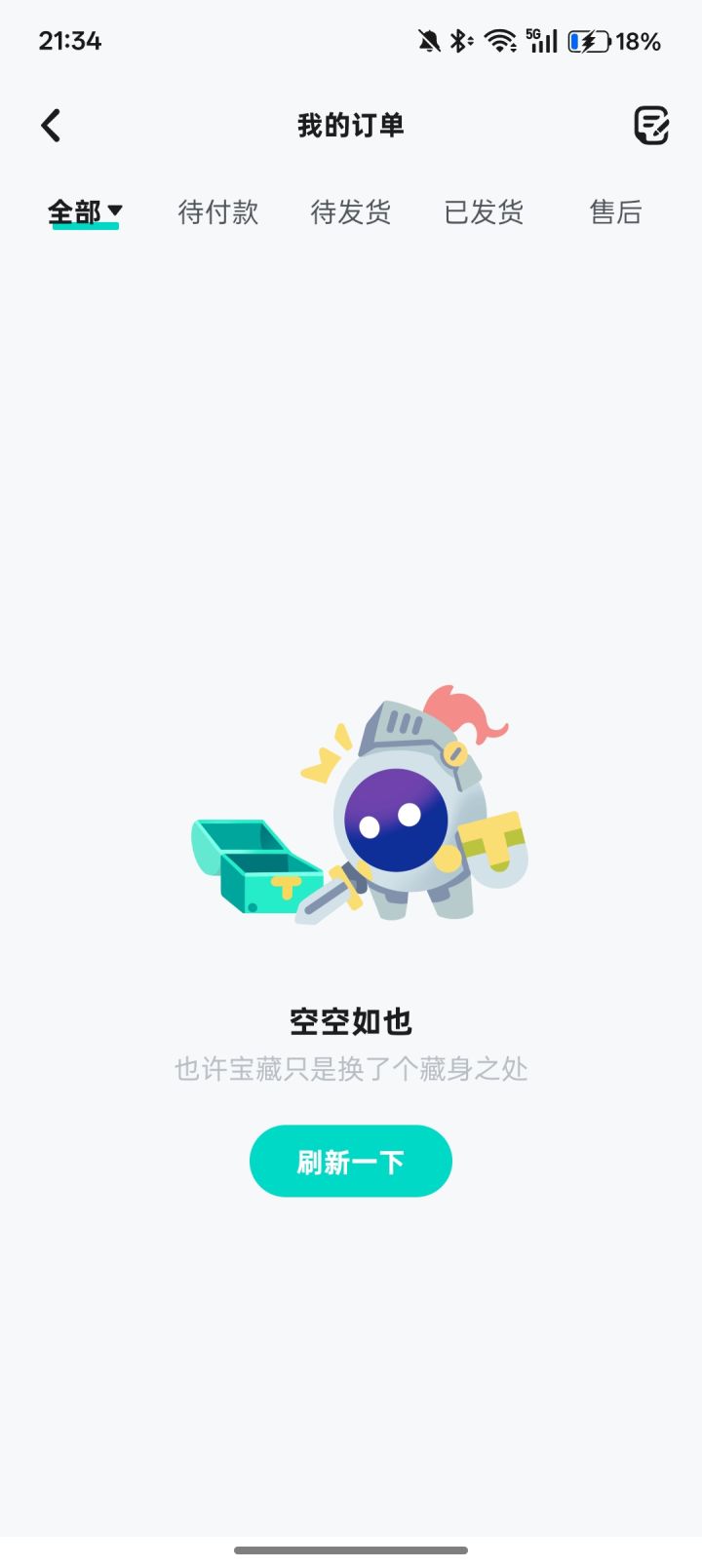Image resolution: width=702 pixels, height=1568 pixels.
Task: Switch to the 待发货 tab
Action: tap(351, 212)
